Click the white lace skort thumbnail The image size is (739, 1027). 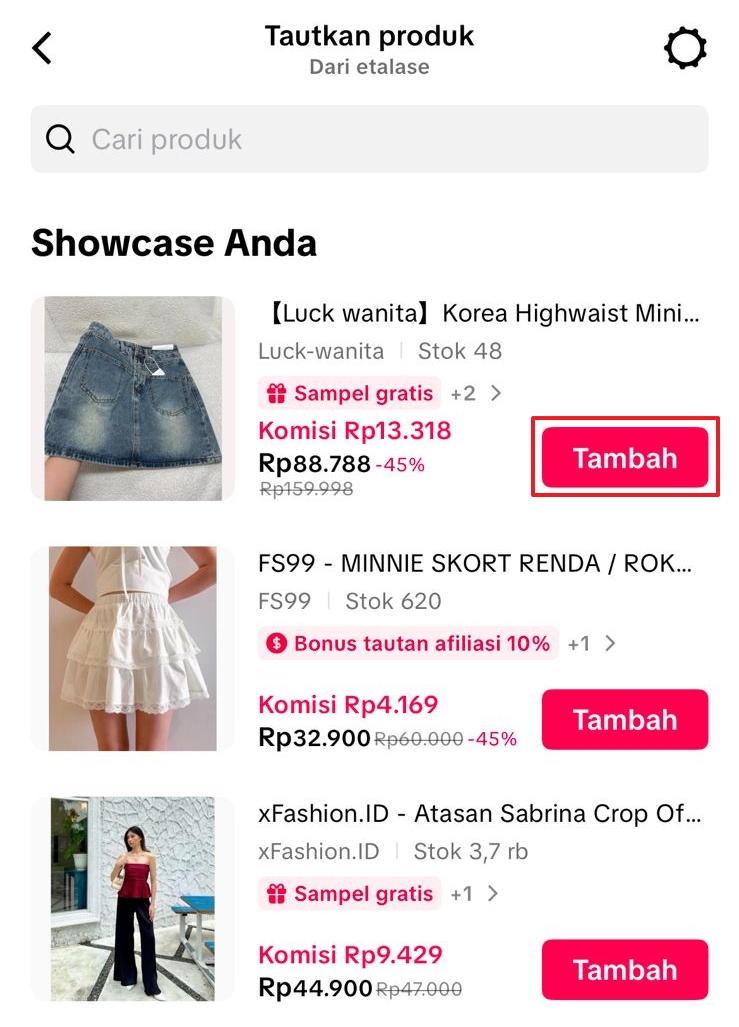tap(132, 647)
